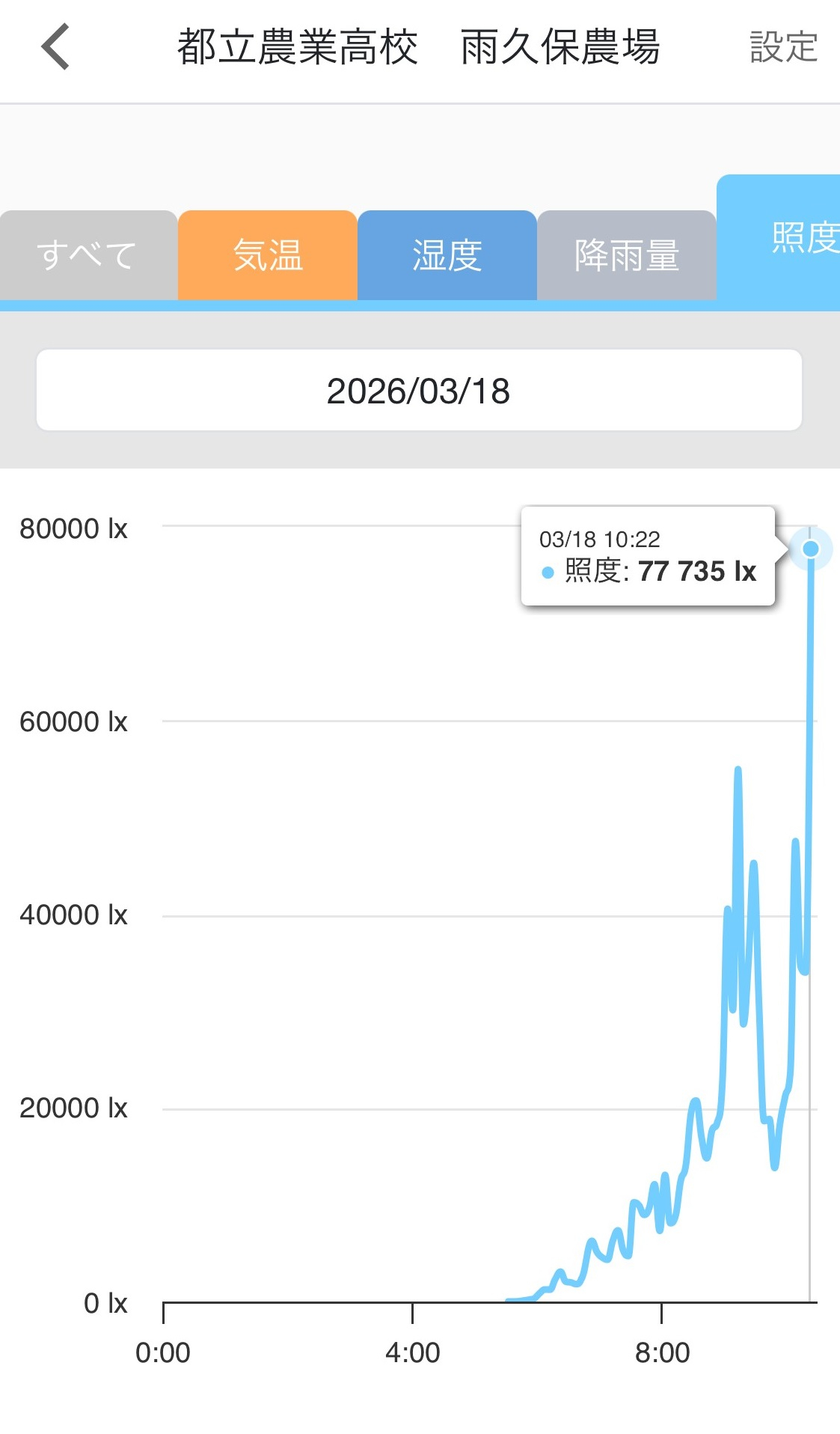
Task: Select the 気温 temperature tab
Action: pyautogui.click(x=268, y=255)
